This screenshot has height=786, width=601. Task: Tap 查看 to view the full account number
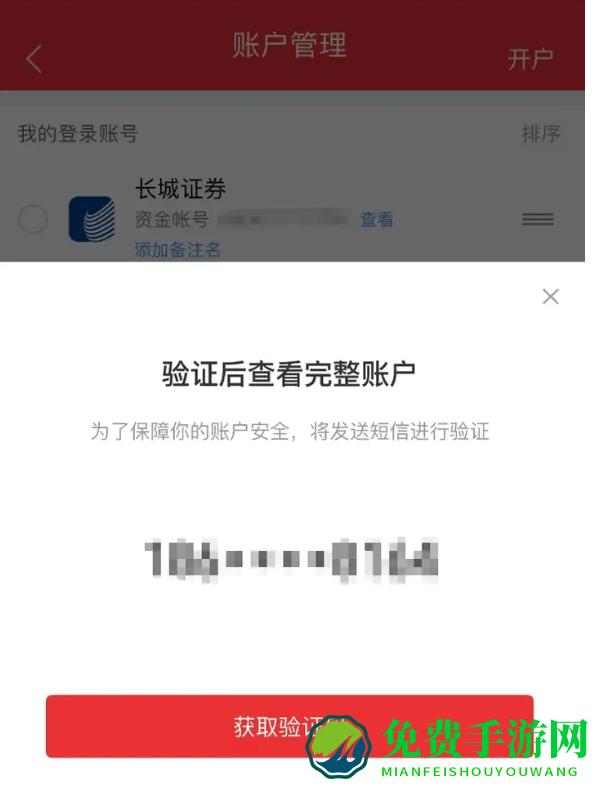[377, 219]
